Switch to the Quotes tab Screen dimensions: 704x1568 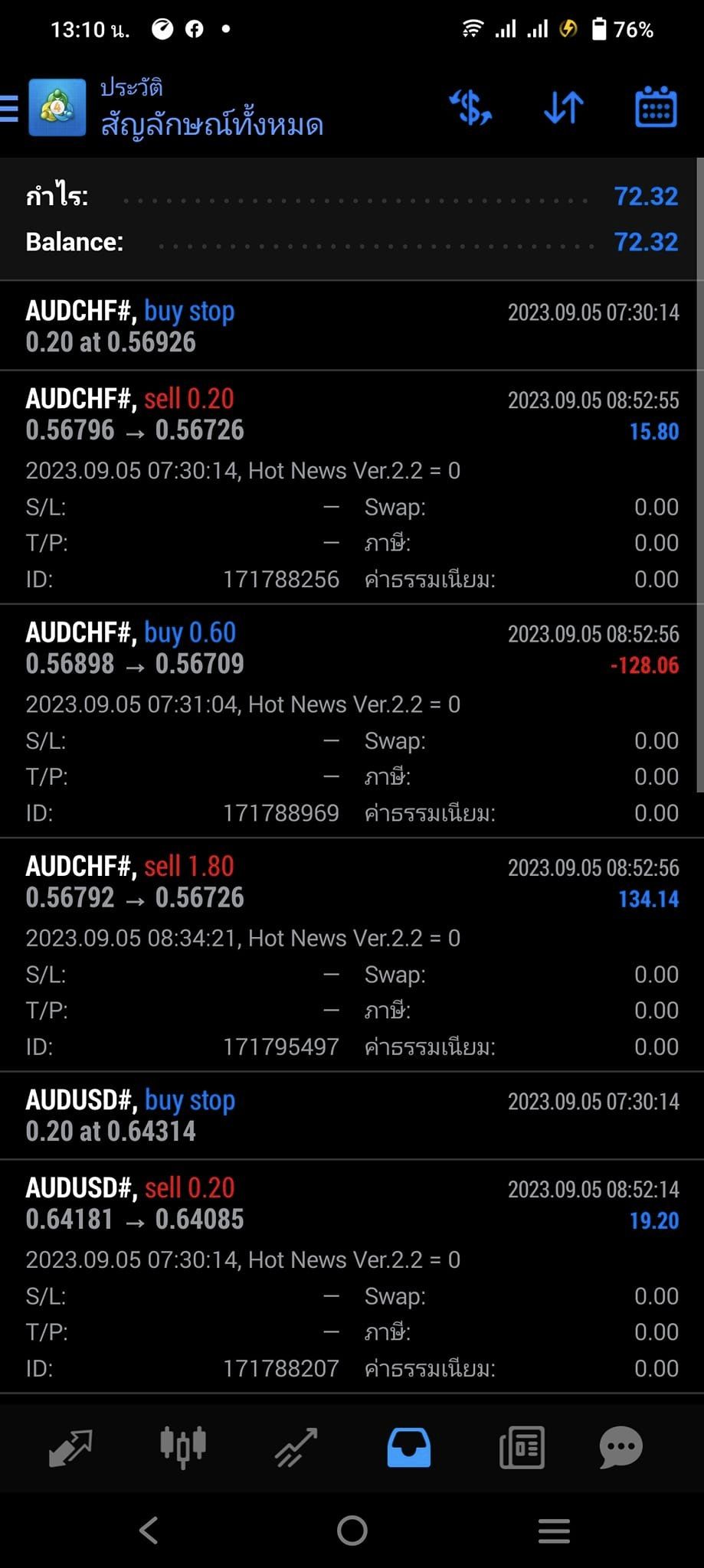click(x=70, y=1447)
